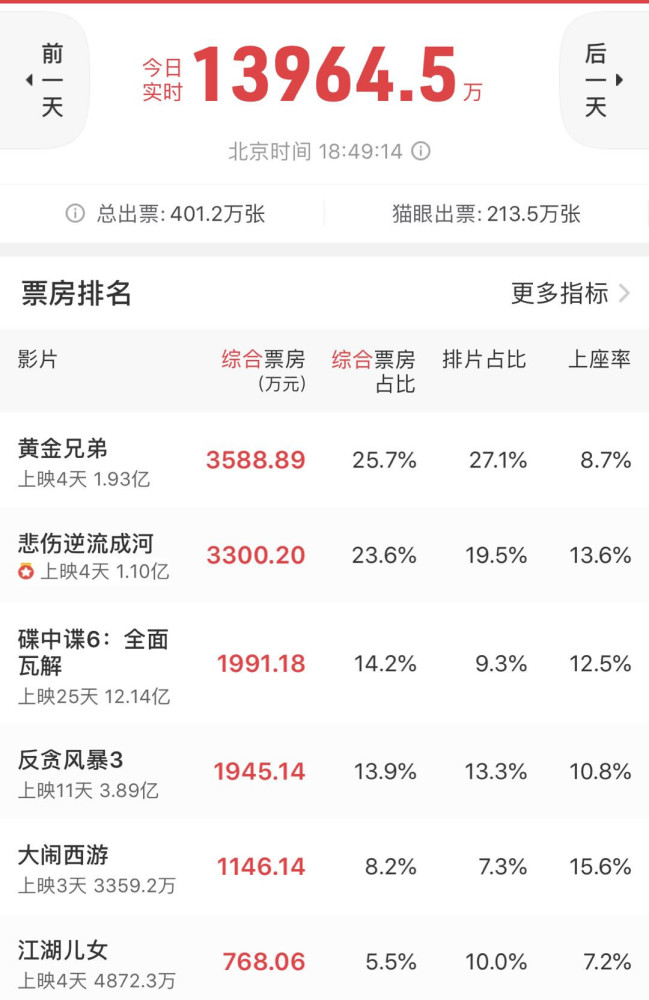Show details for 江湖儿女
The height and width of the screenshot is (1000, 649).
(324, 963)
